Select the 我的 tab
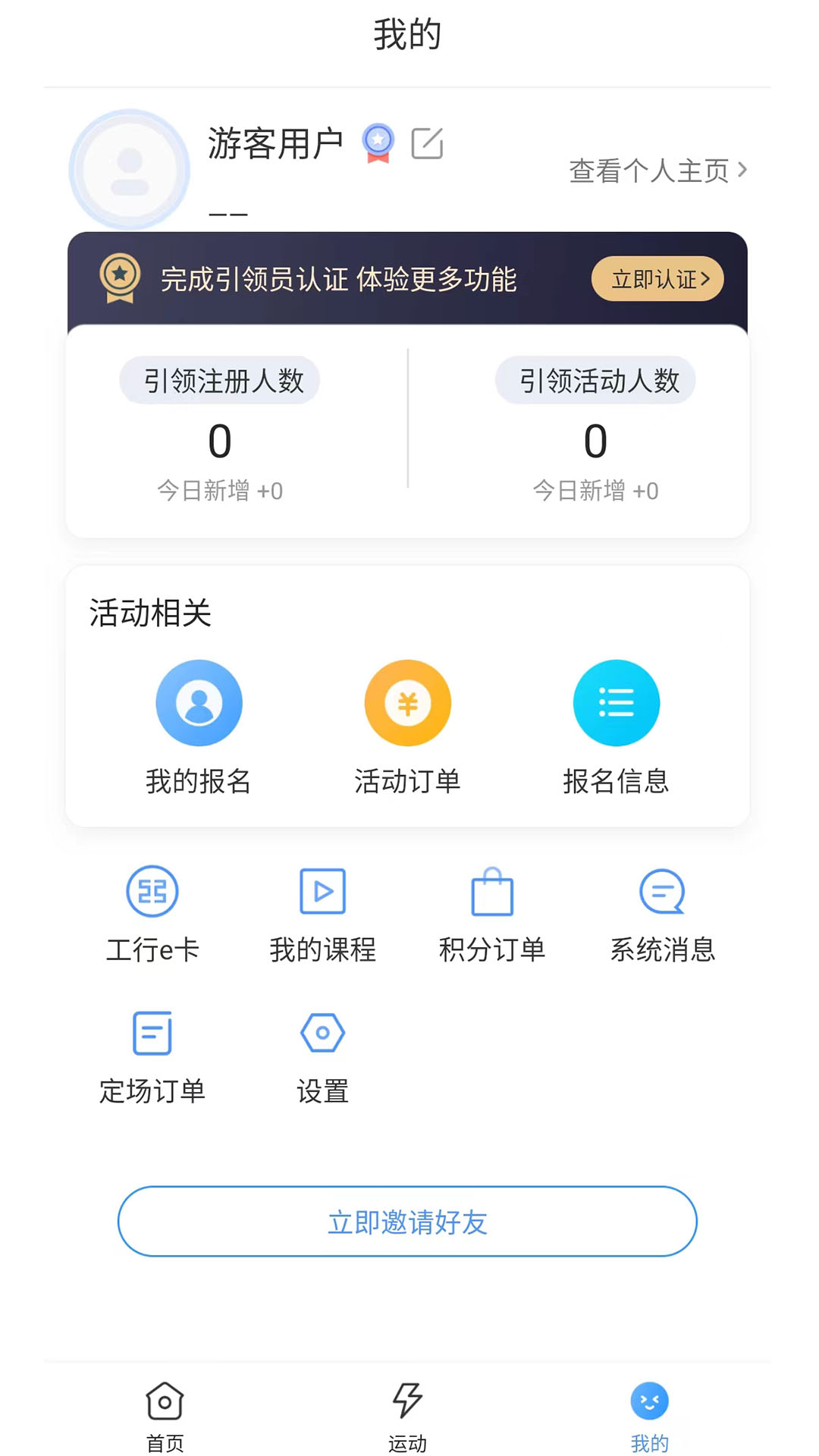The image size is (819, 1456). [x=650, y=1417]
